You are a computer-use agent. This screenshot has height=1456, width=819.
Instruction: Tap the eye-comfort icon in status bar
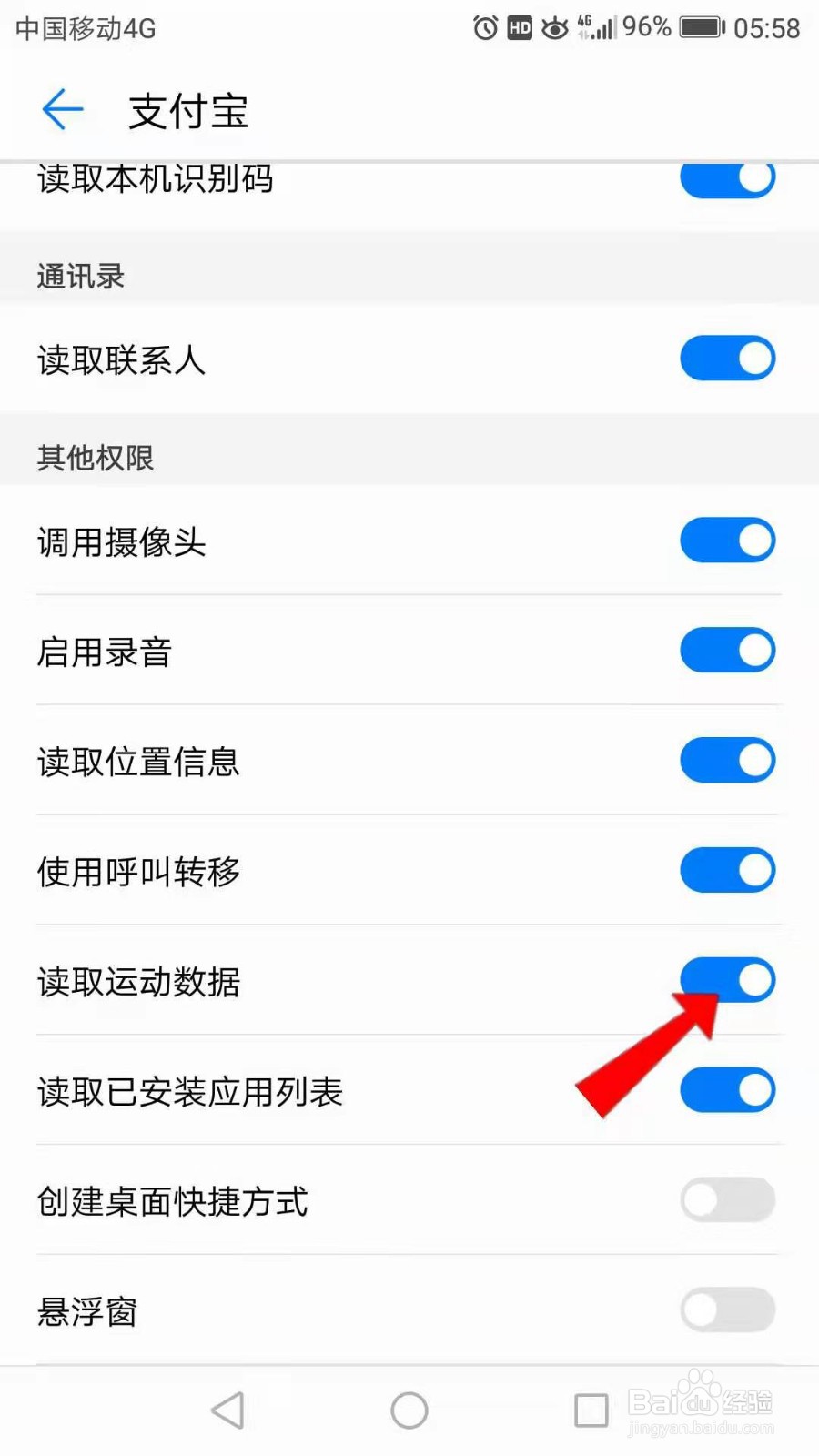[x=556, y=28]
